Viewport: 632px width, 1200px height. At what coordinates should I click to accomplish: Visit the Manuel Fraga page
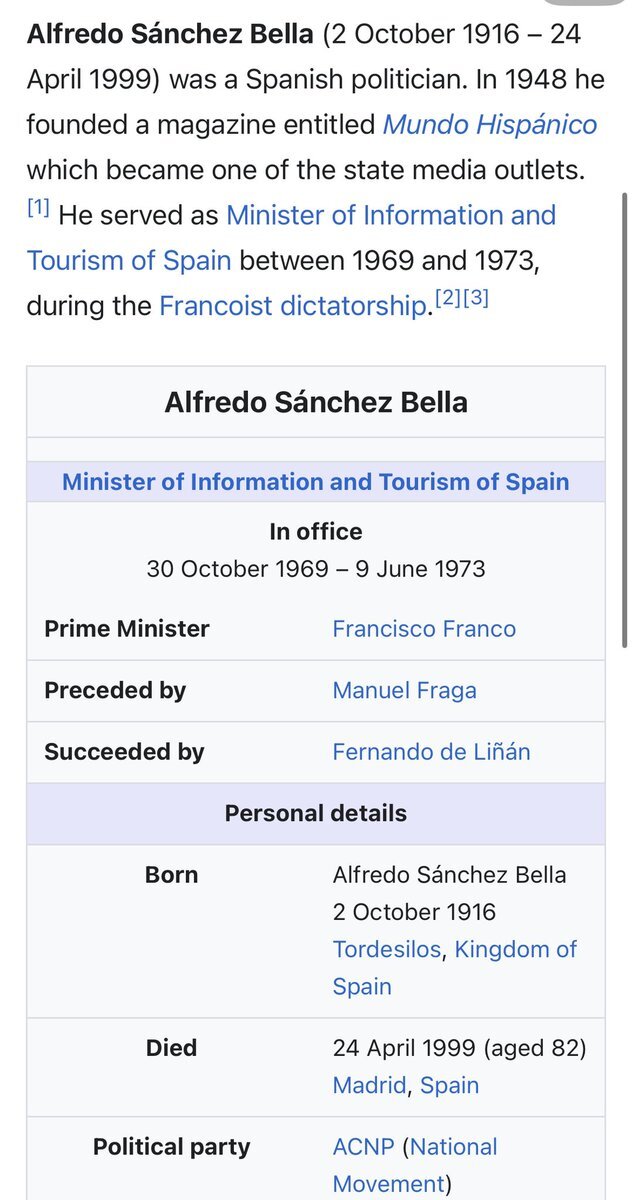tap(404, 691)
